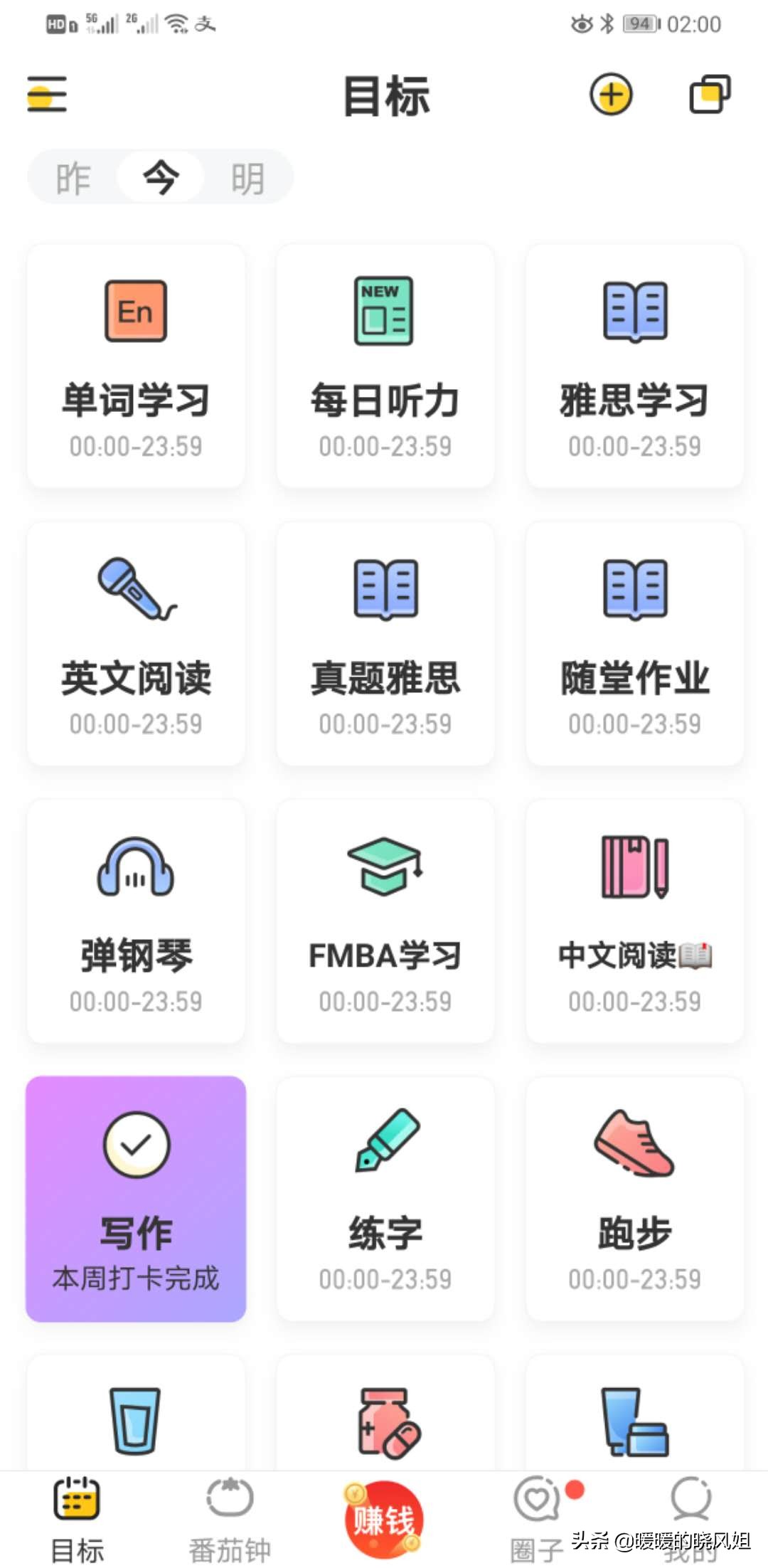Switch to the 明 tomorrow tab
Viewport: 768px width, 1568px height.
point(249,178)
